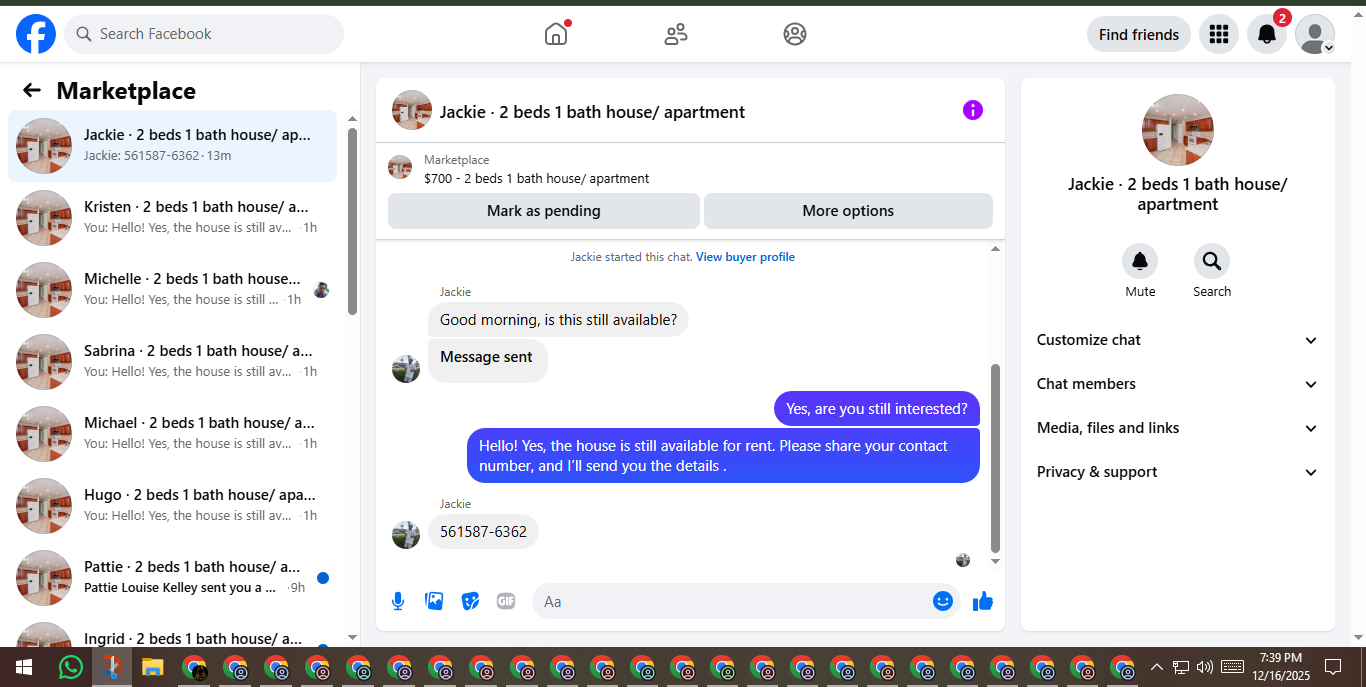Screen dimensions: 1366x687
Task: Toggle the conversation info icon
Action: pyautogui.click(x=973, y=110)
